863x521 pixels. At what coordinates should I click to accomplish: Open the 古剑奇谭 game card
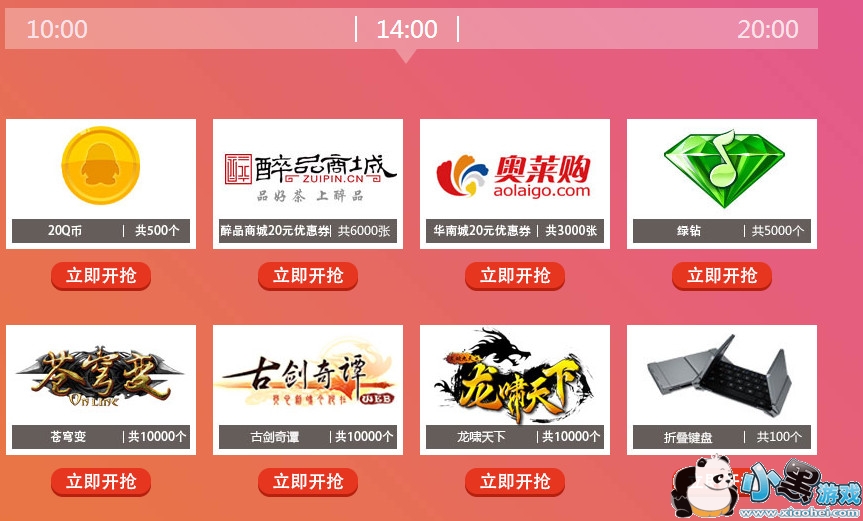[308, 390]
